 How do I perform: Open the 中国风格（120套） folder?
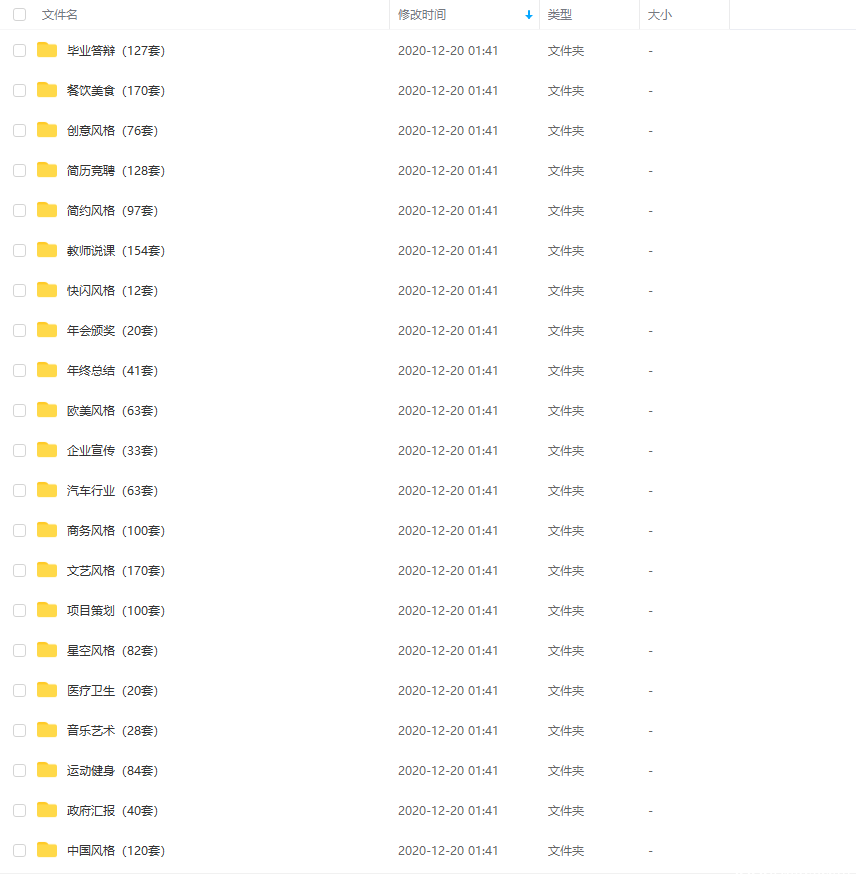115,851
